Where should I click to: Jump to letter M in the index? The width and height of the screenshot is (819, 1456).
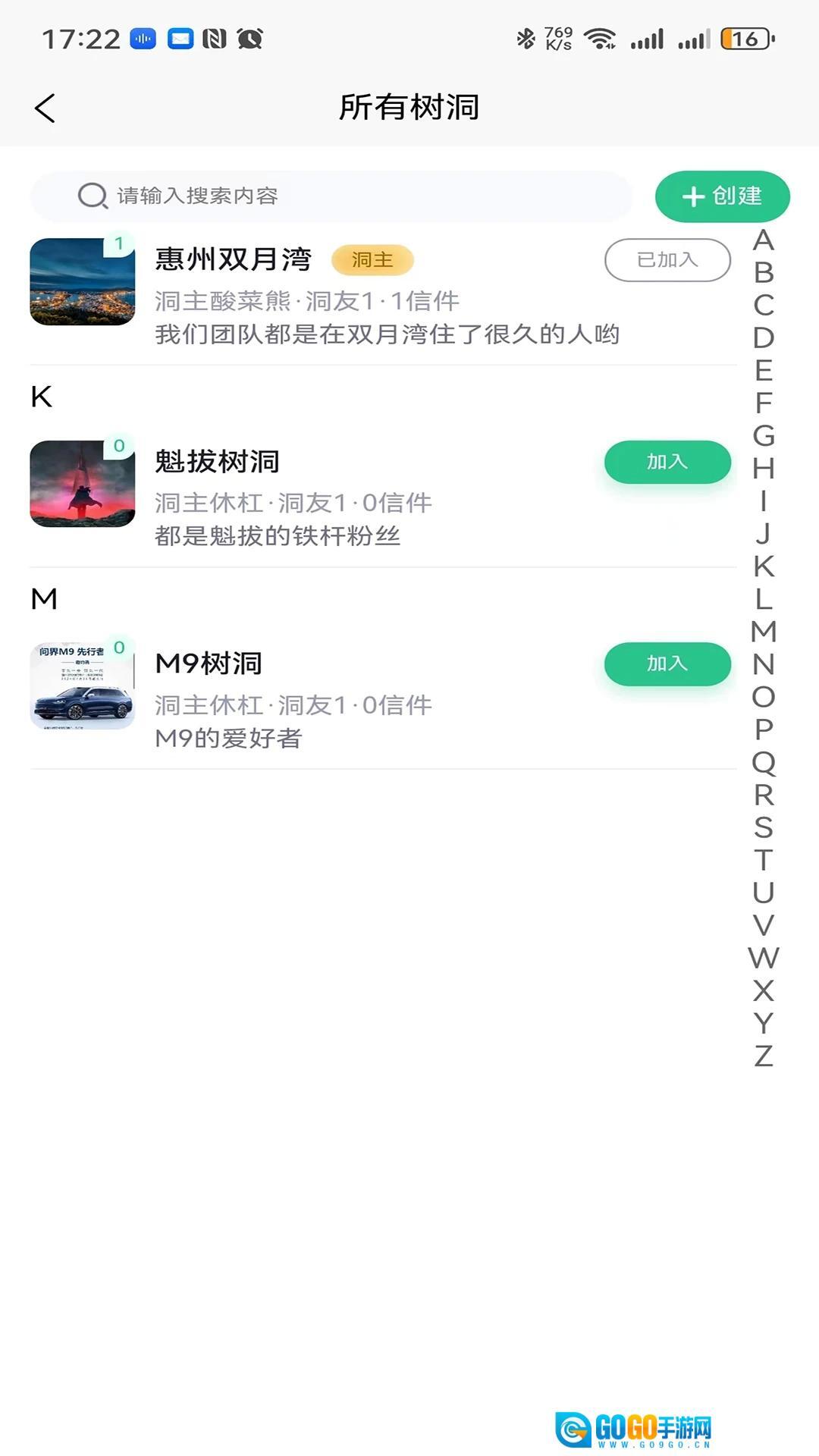coord(764,632)
